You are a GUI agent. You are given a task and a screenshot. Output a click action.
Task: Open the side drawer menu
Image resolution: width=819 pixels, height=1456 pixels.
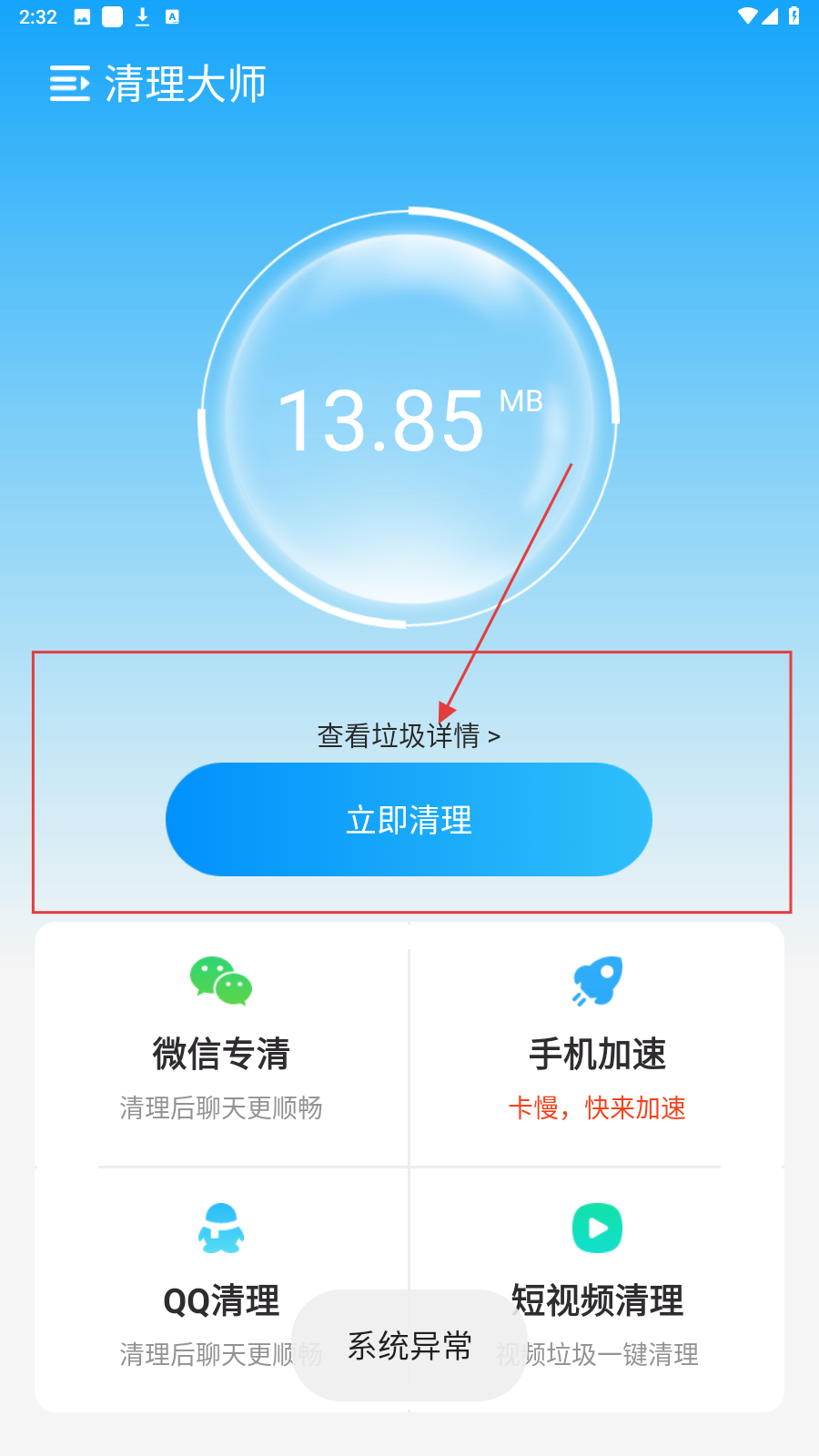click(70, 84)
